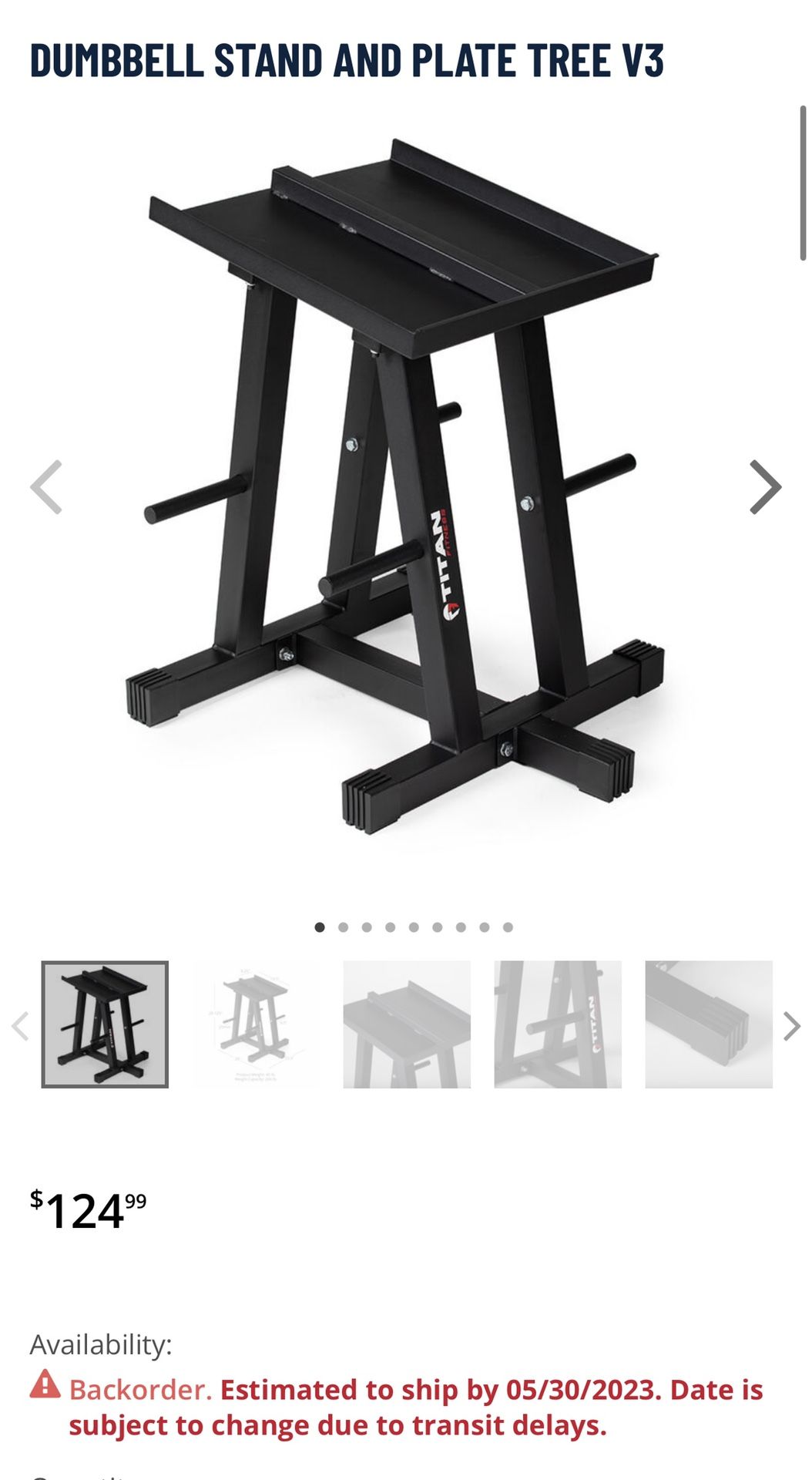Select the rubber foot close-up thumbnail
812x1480 pixels.
click(709, 1024)
